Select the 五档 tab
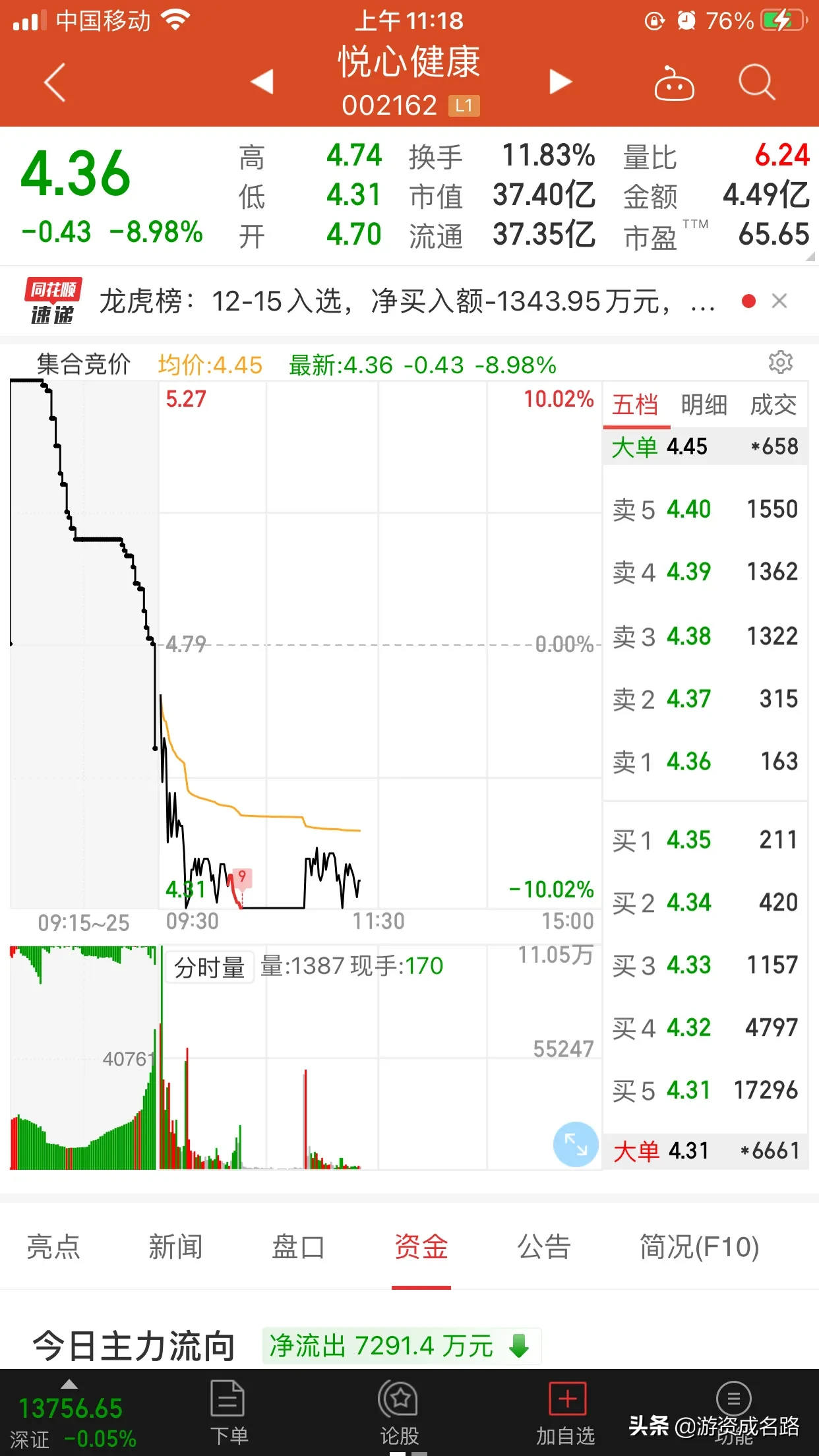The image size is (819, 1456). coord(635,405)
